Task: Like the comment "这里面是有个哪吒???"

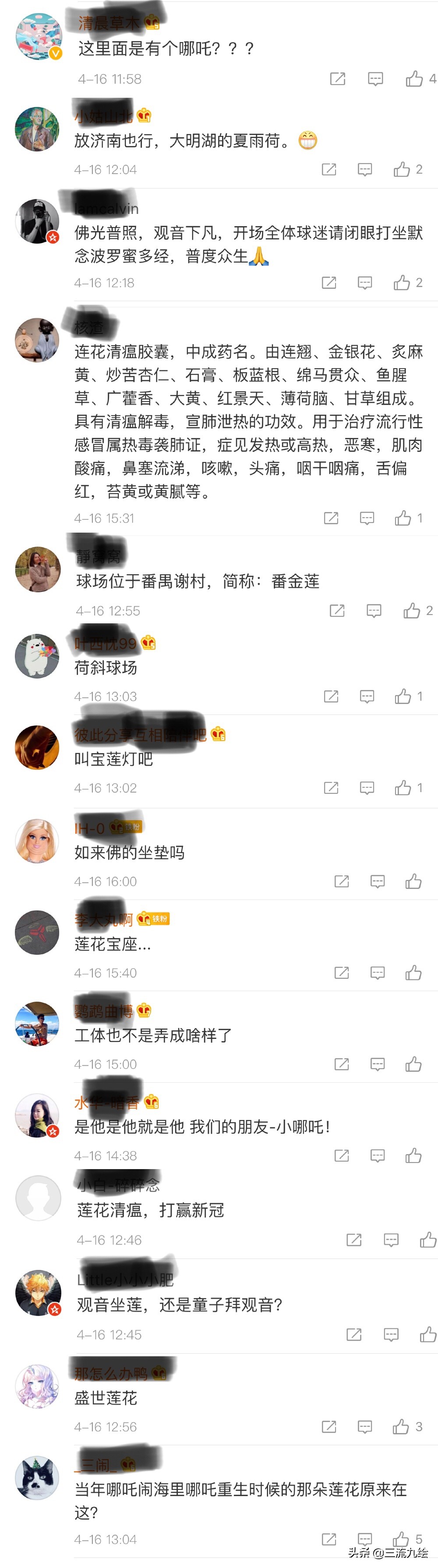Action: click(x=414, y=78)
